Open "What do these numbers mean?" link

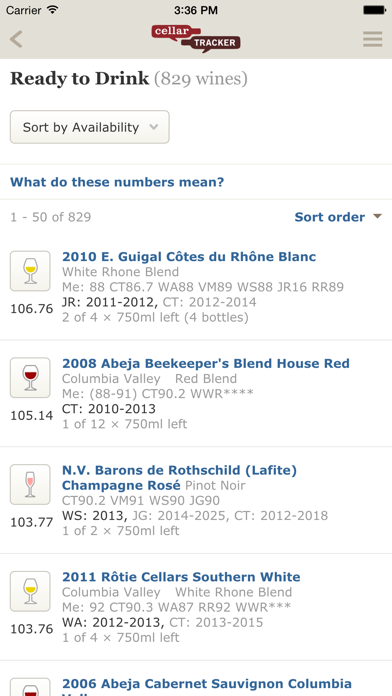point(117,182)
